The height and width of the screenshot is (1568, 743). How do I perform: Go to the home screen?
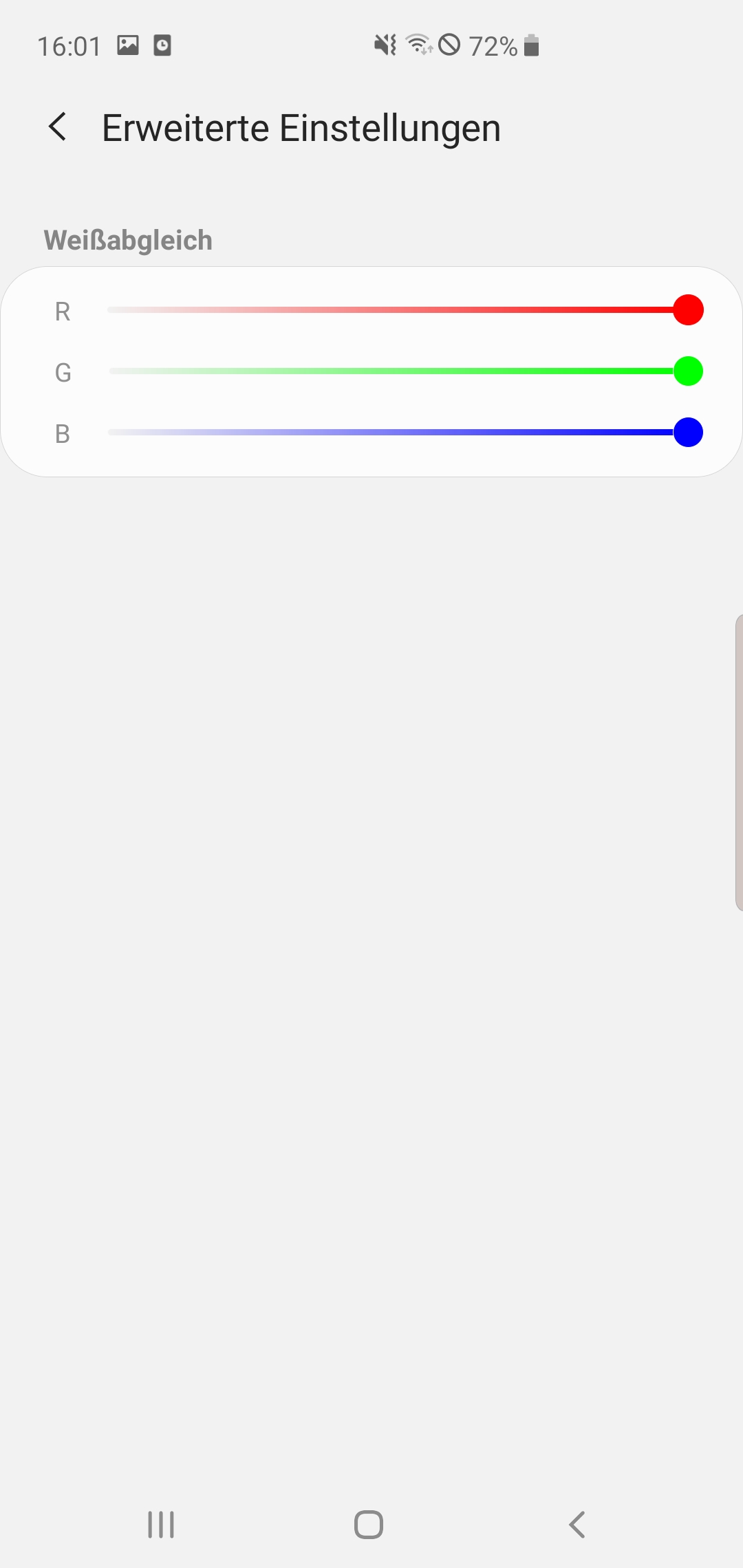369,1525
